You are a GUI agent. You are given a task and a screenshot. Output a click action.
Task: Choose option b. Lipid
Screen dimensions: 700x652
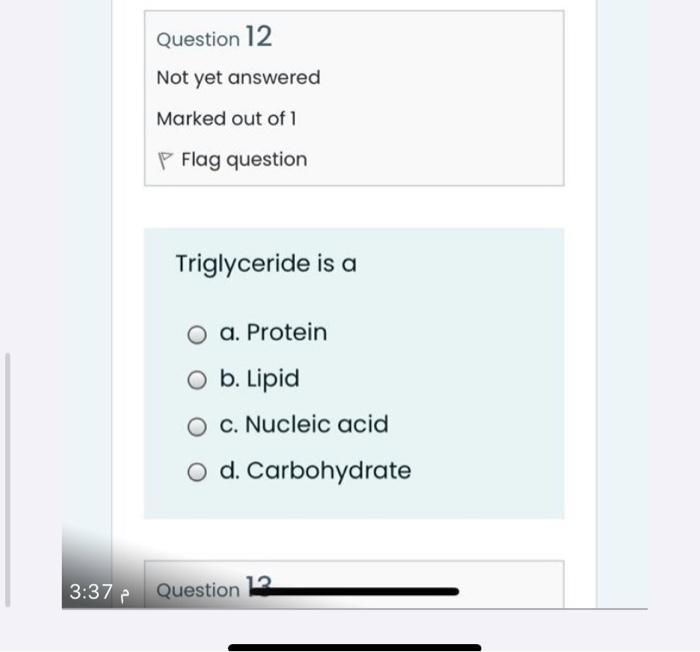198,380
